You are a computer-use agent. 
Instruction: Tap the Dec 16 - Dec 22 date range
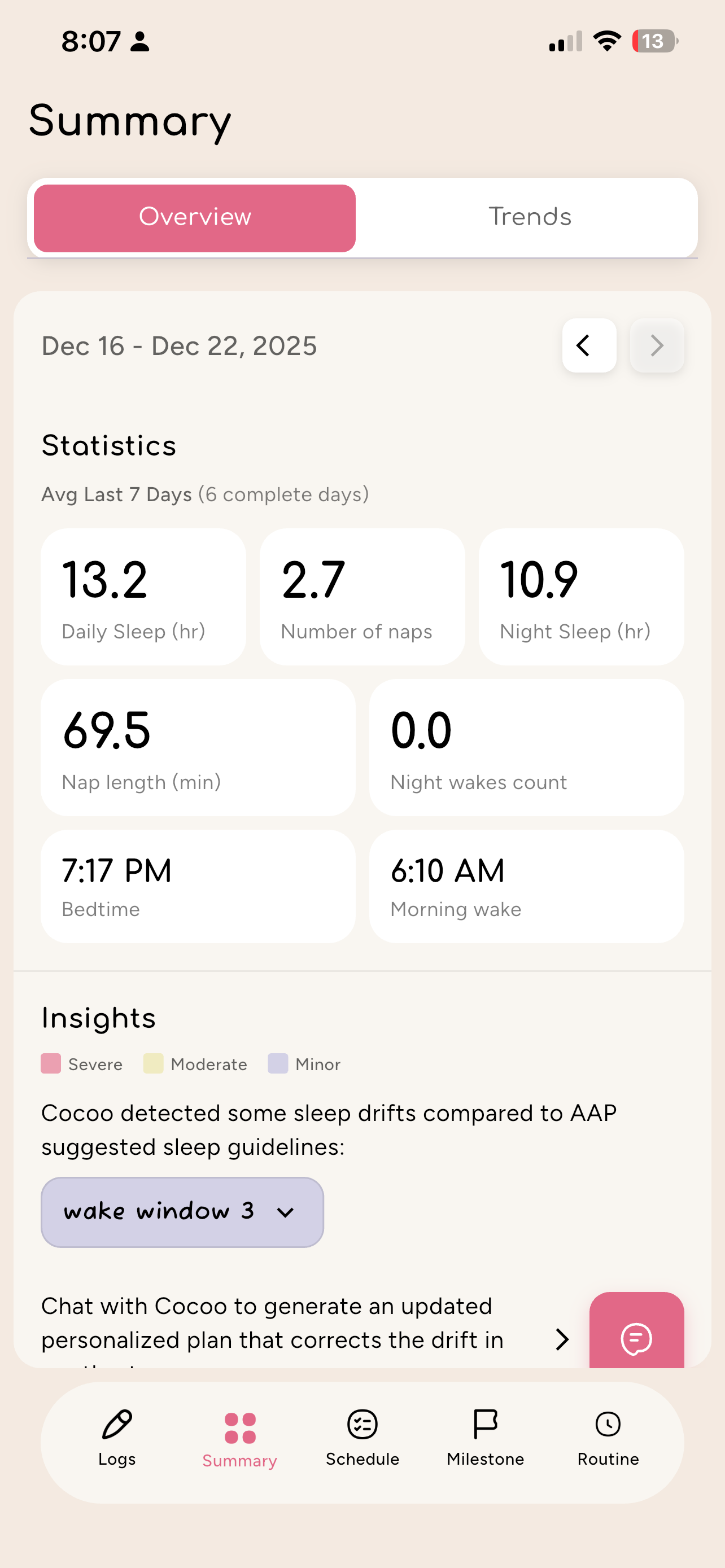click(179, 345)
